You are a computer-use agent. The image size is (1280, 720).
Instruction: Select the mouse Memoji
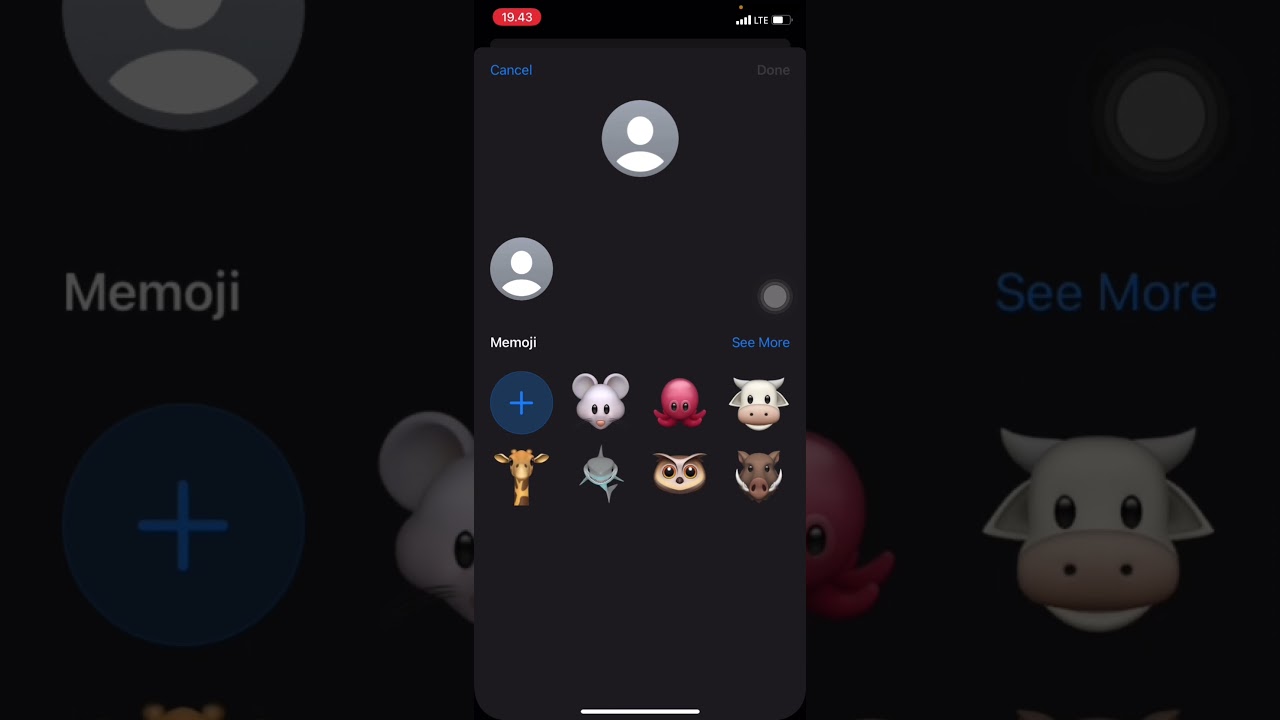[600, 402]
